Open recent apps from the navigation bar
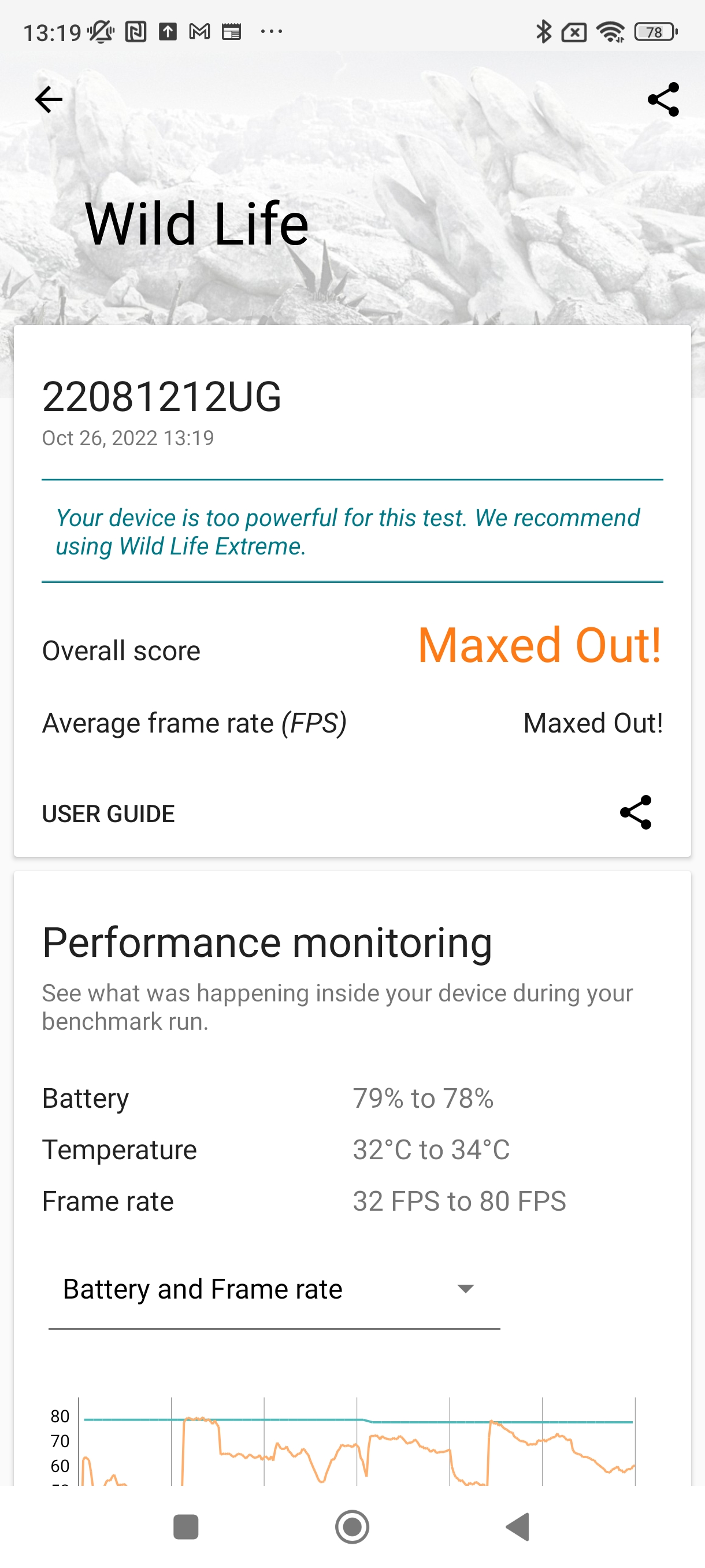705x1568 pixels. 185,1526
